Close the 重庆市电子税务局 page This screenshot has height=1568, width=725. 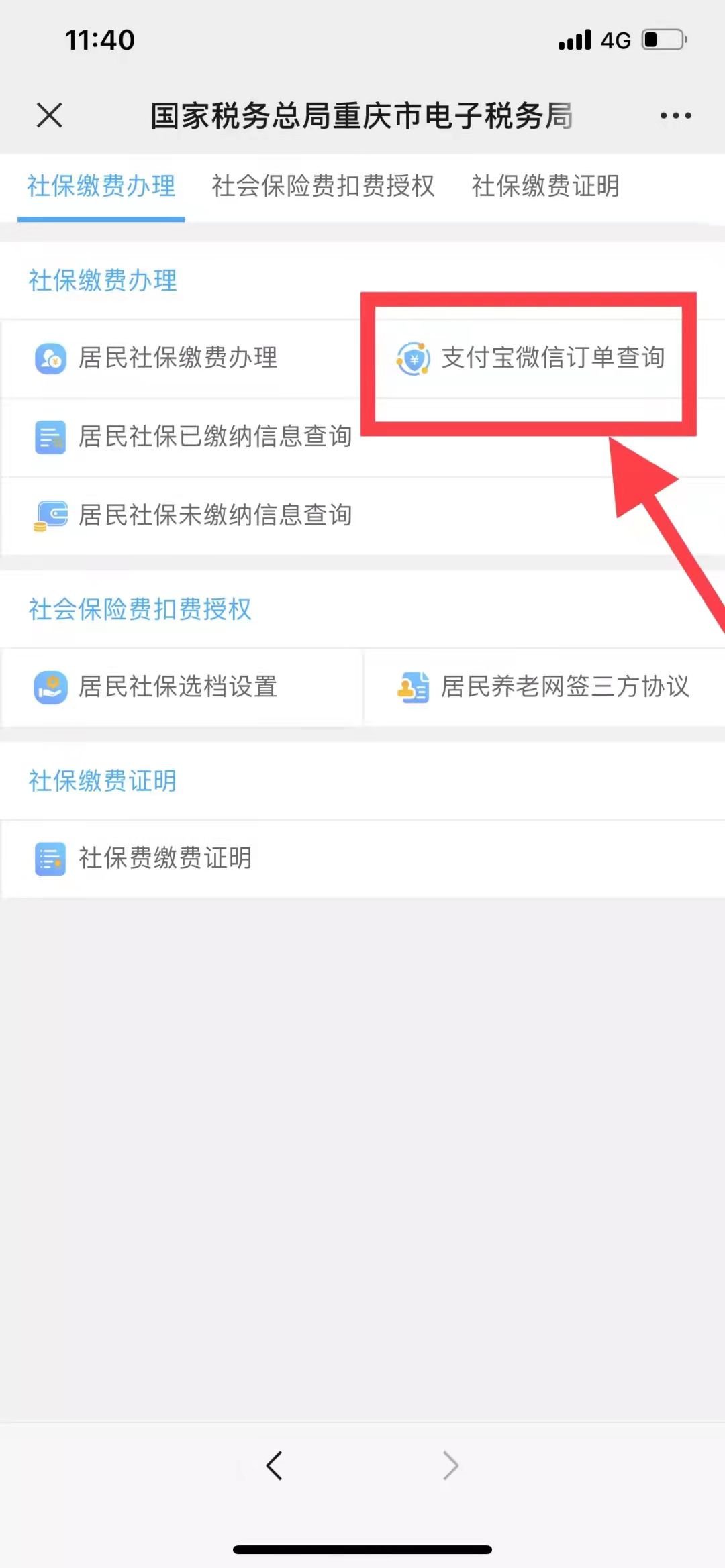point(50,115)
